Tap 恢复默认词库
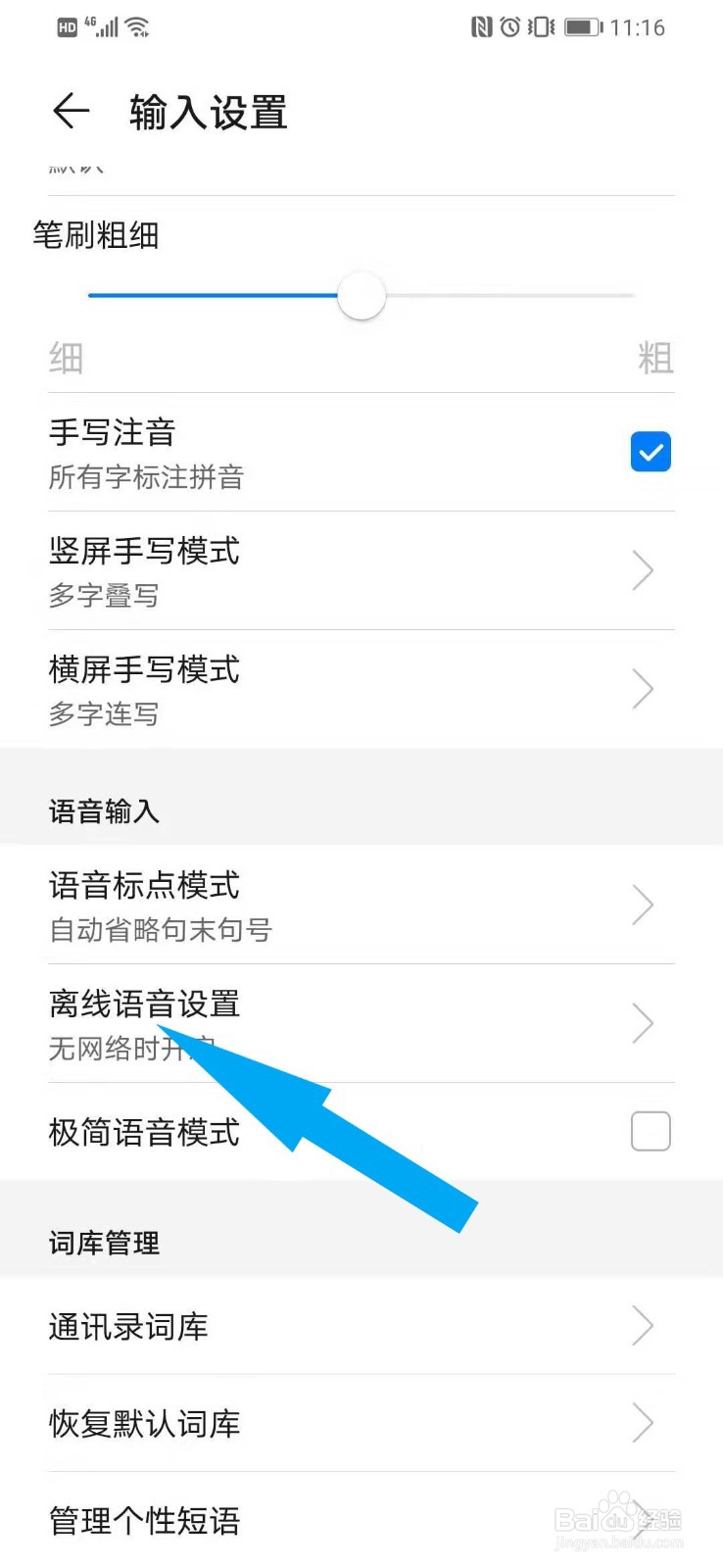The width and height of the screenshot is (723, 1568). click(361, 1424)
